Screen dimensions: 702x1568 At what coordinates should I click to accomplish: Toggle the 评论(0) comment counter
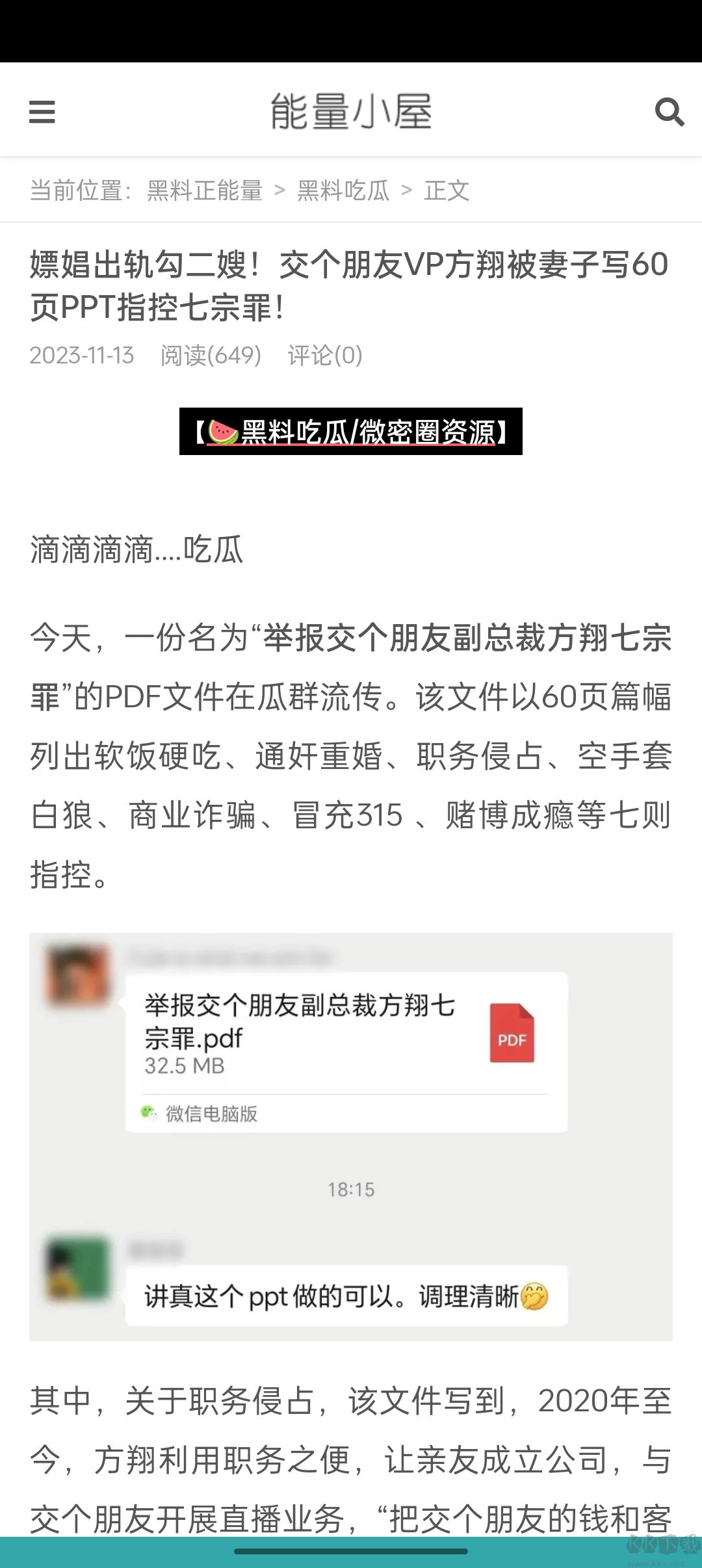[x=325, y=356]
